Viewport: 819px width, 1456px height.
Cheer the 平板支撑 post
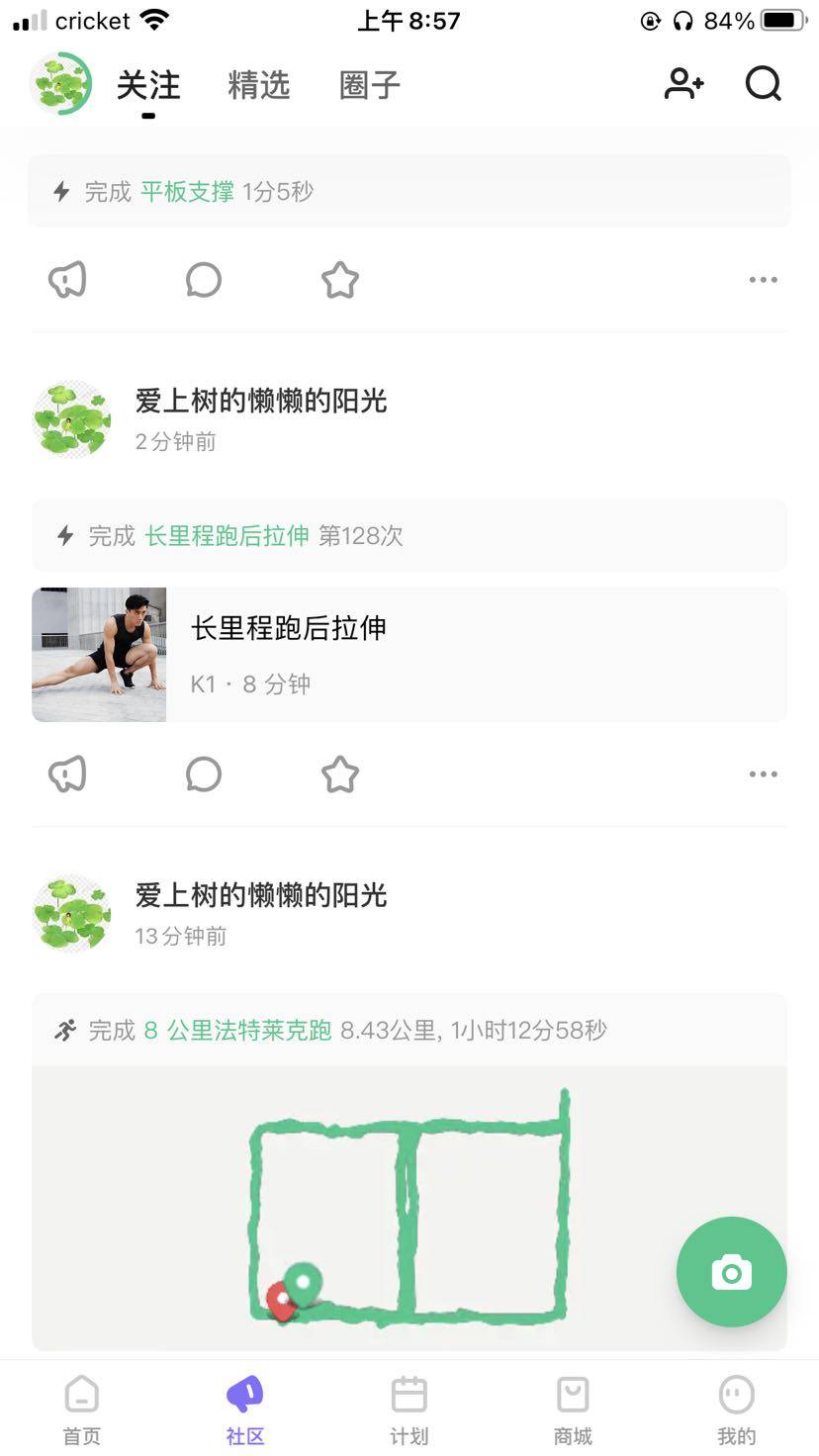67,280
